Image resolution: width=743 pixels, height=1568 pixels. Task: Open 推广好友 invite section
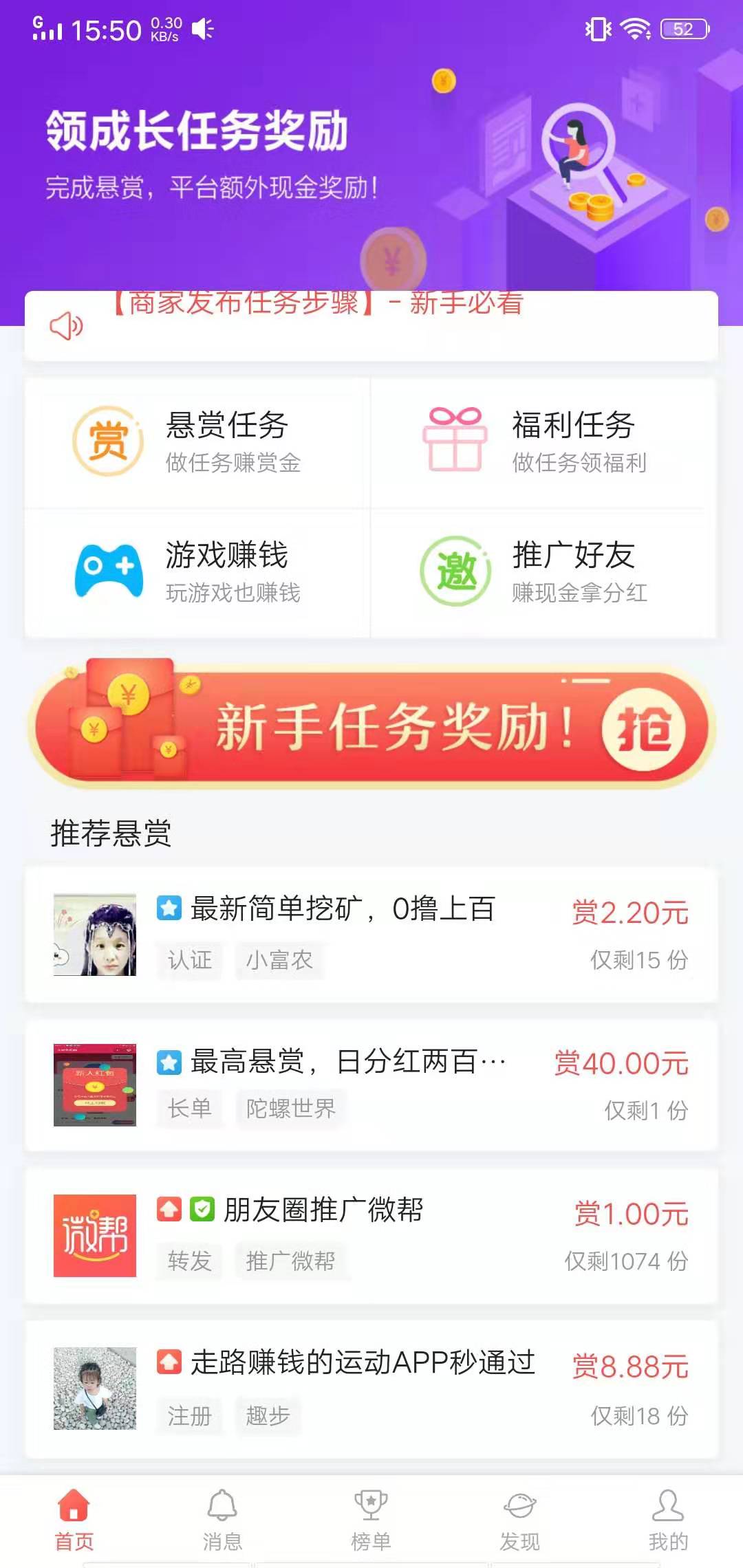tap(543, 572)
